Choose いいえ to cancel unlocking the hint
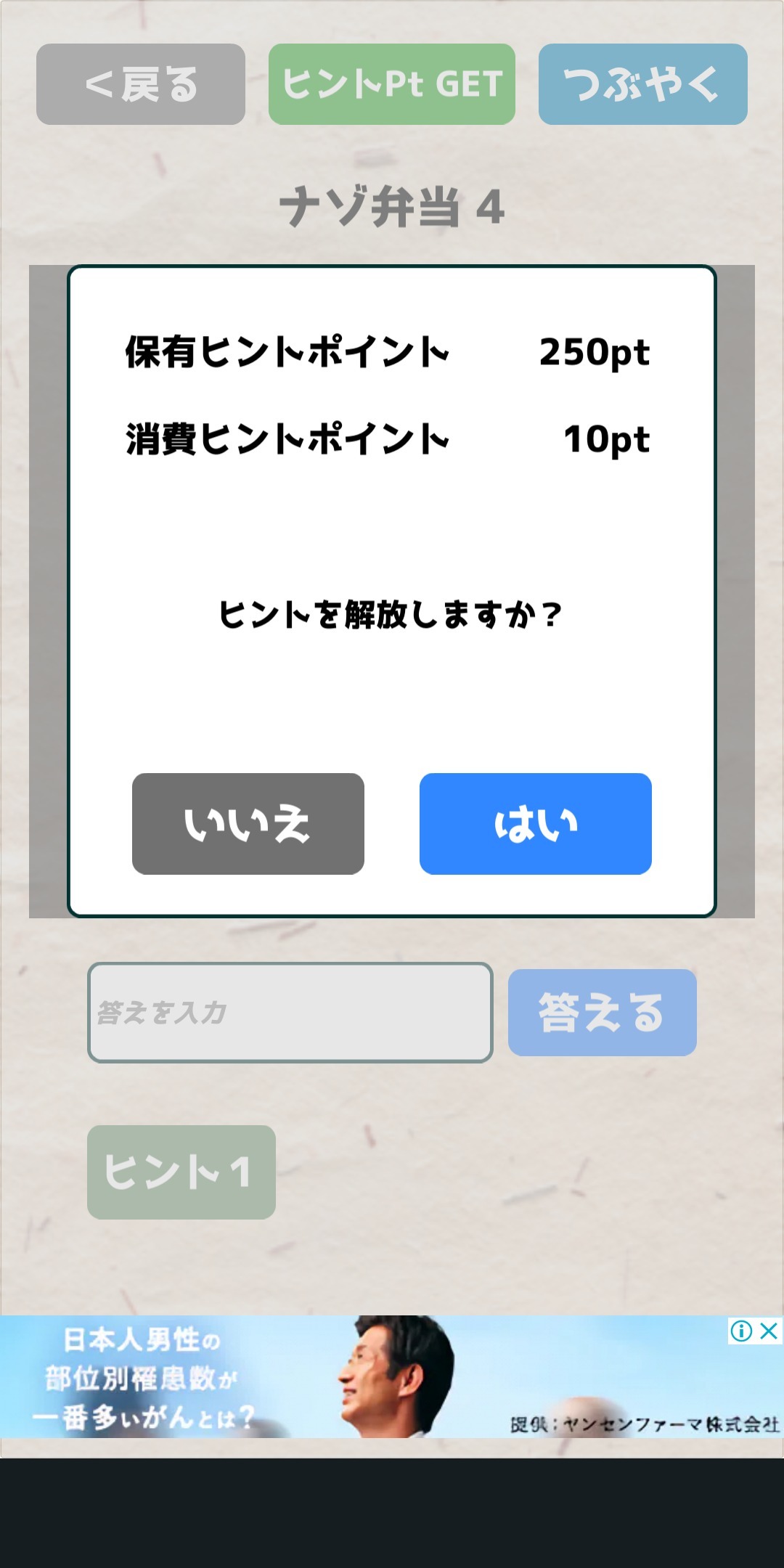Viewport: 784px width, 1568px height. point(248,824)
